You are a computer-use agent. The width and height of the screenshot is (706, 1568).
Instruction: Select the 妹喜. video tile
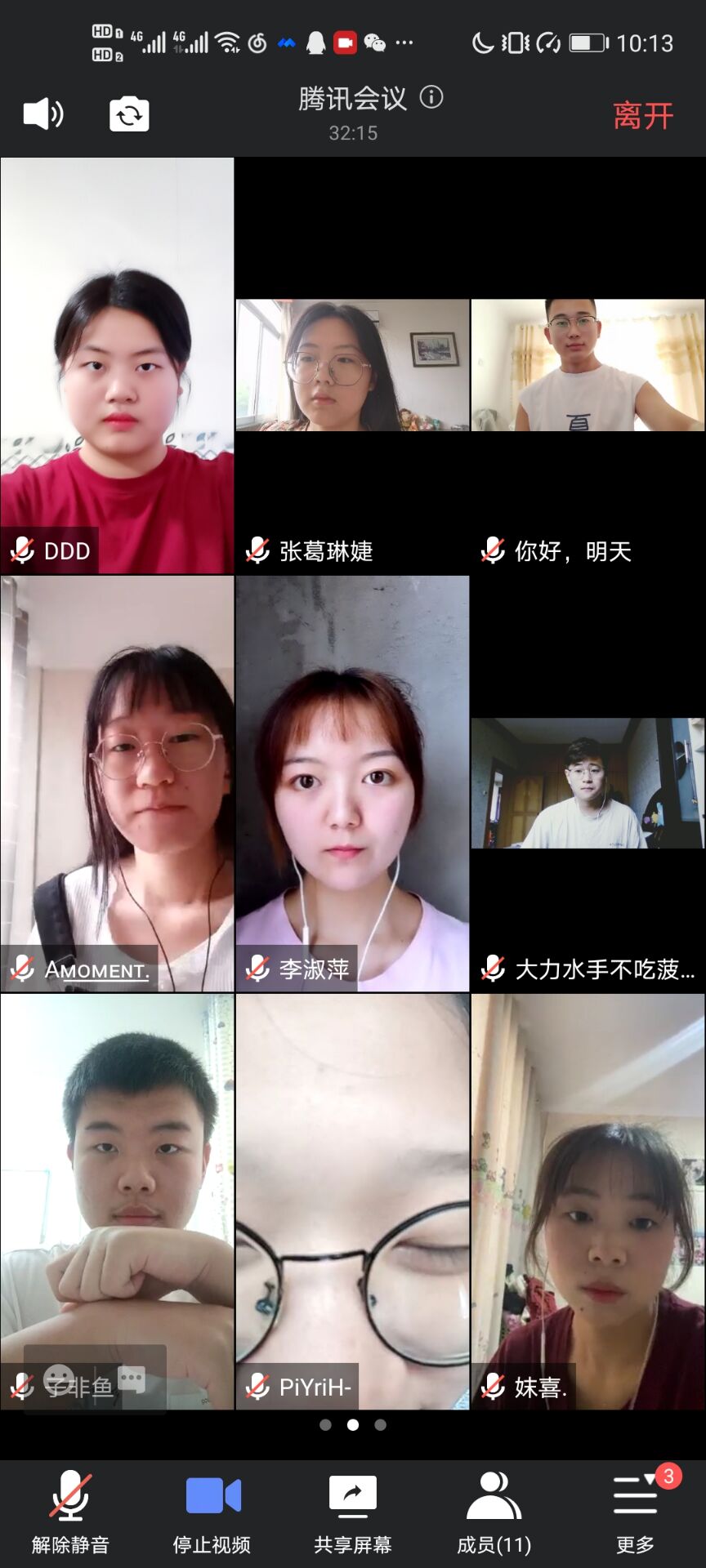(588, 1200)
